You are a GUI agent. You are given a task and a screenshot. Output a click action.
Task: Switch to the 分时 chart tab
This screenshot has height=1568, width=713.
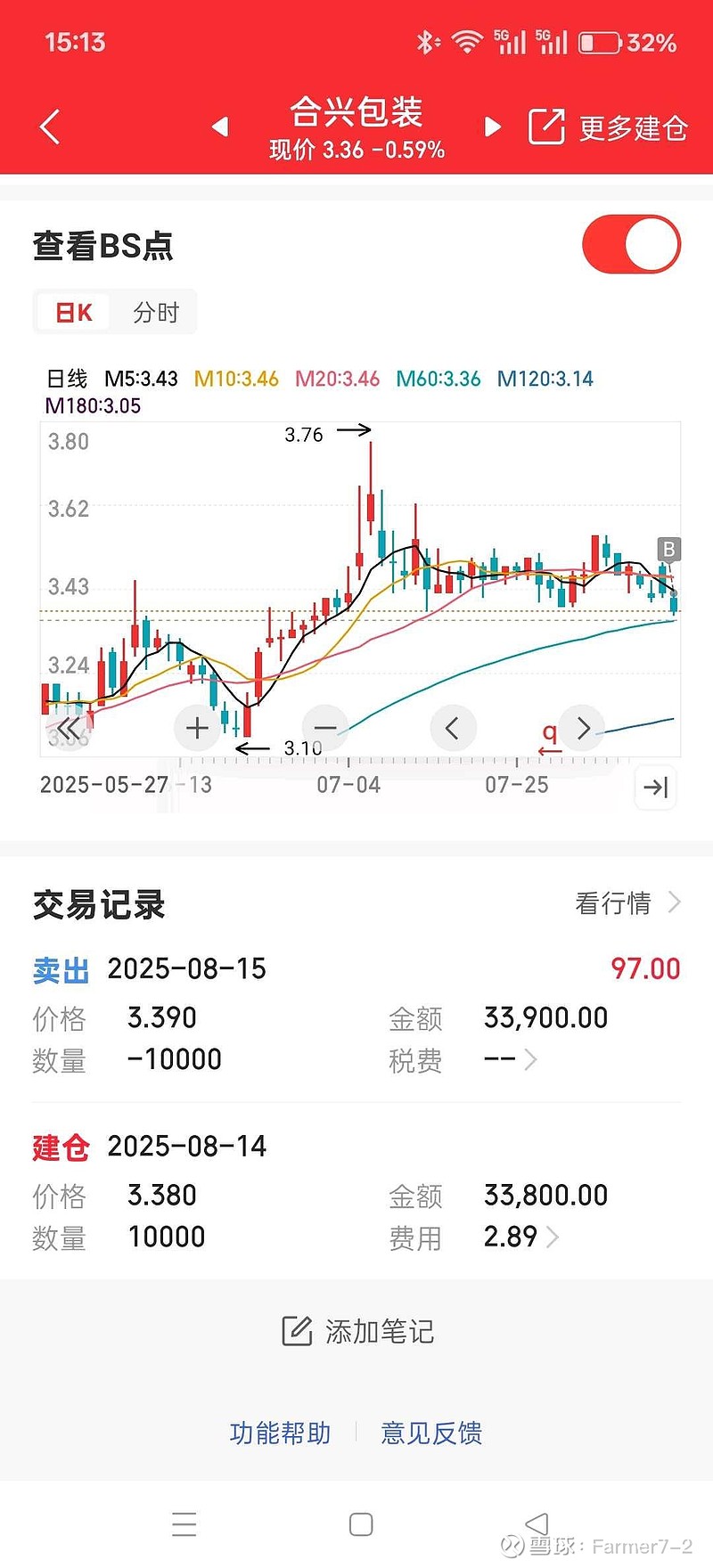[156, 313]
